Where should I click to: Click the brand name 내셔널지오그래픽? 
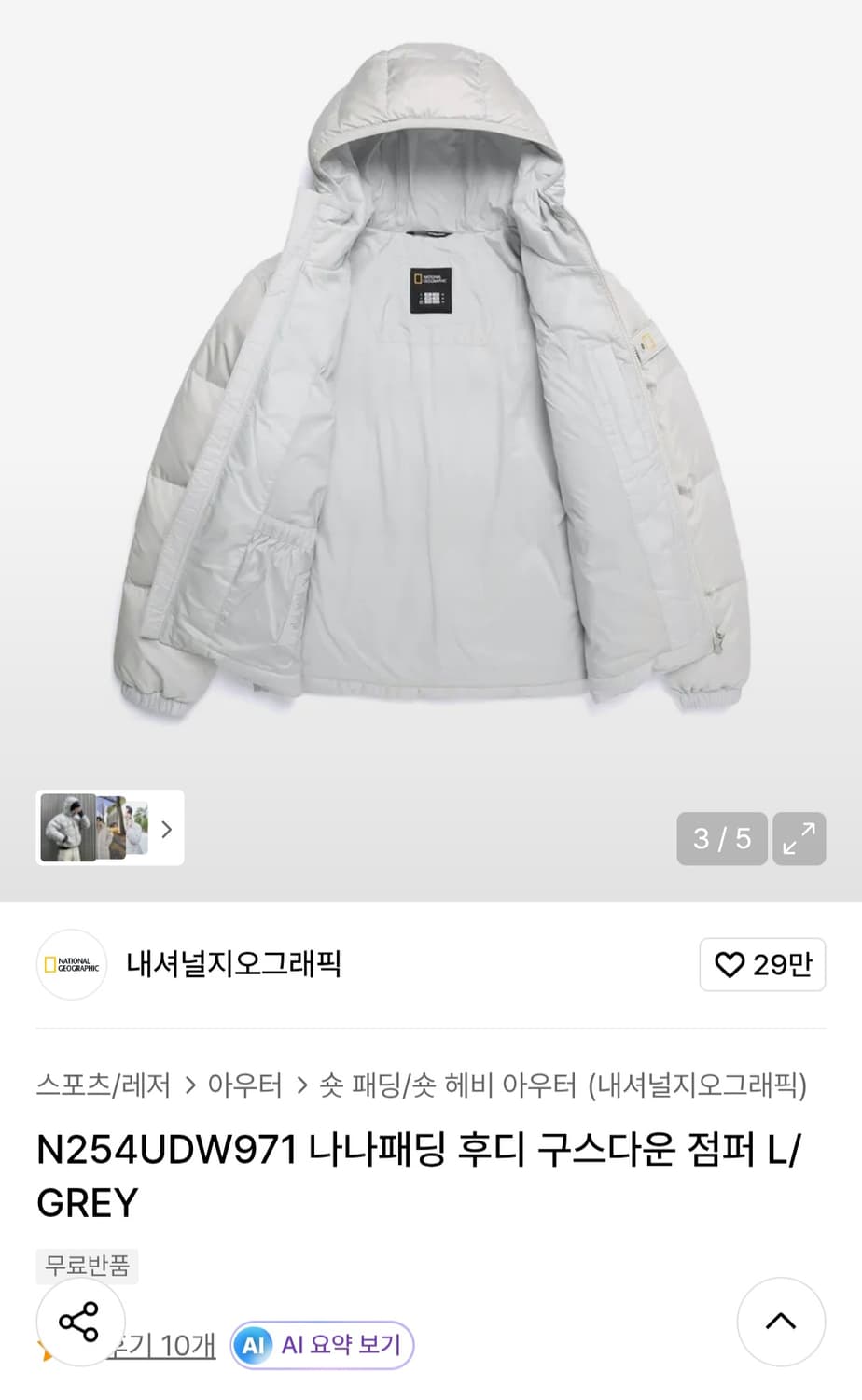click(x=234, y=965)
